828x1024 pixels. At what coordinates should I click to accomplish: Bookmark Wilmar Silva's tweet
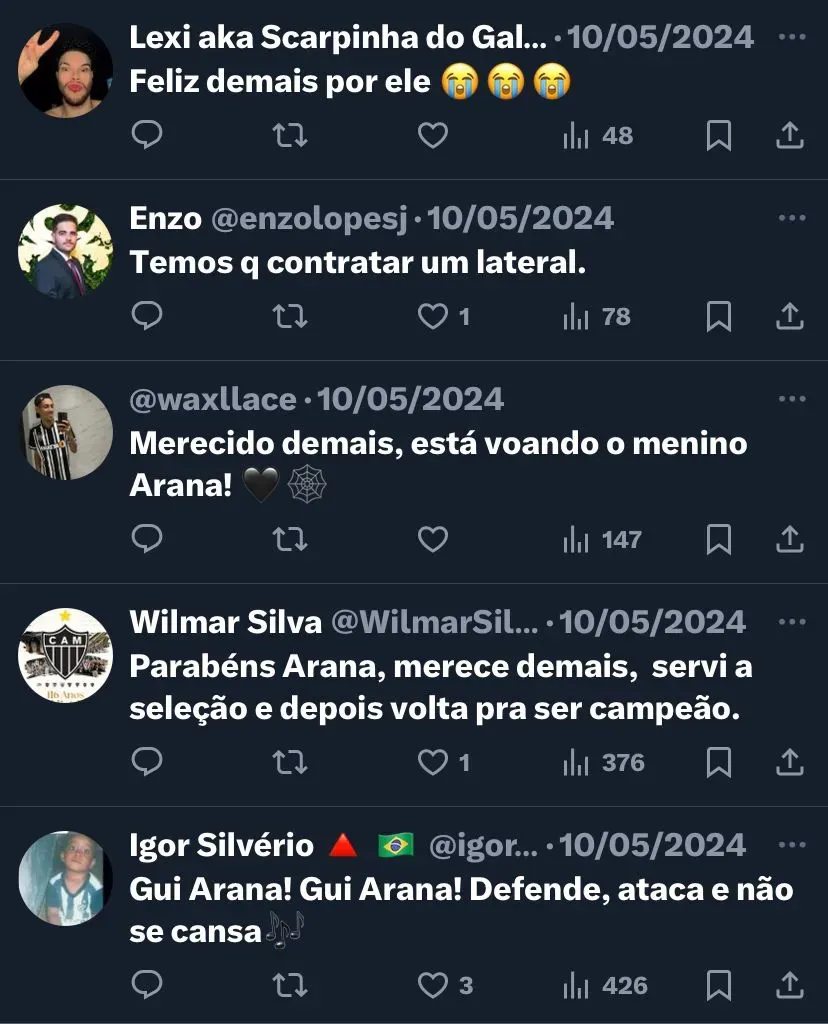718,763
